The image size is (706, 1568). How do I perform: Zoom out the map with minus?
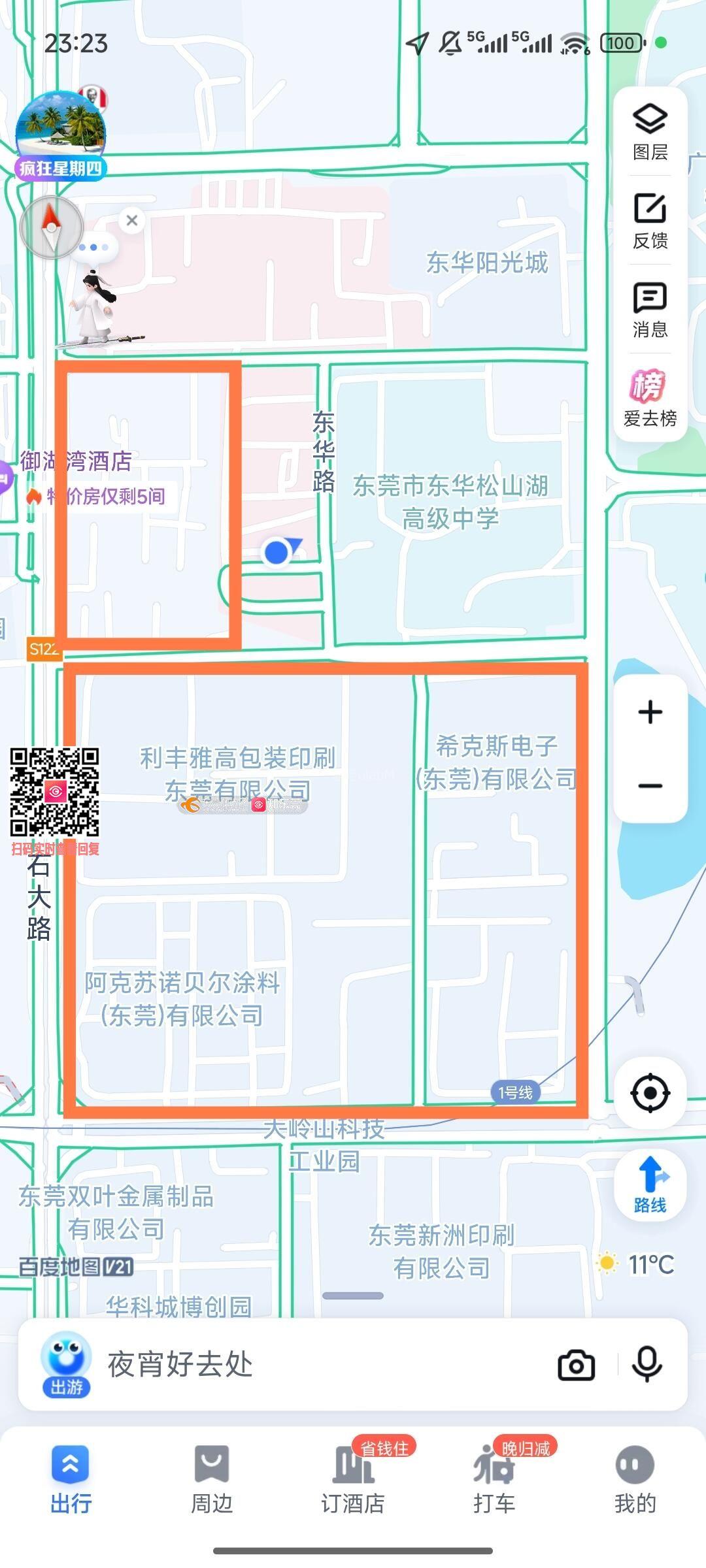(650, 785)
